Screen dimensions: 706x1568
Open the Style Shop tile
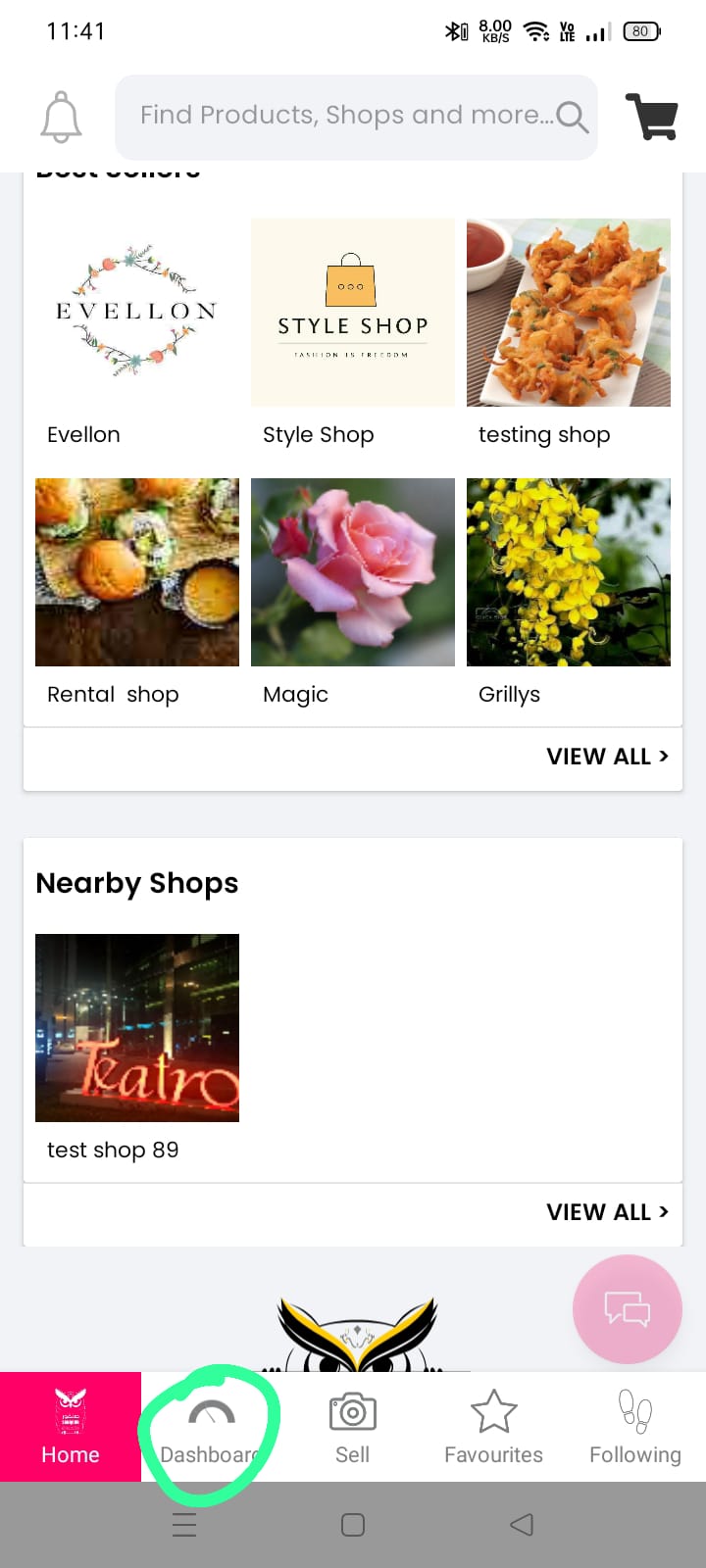353,313
